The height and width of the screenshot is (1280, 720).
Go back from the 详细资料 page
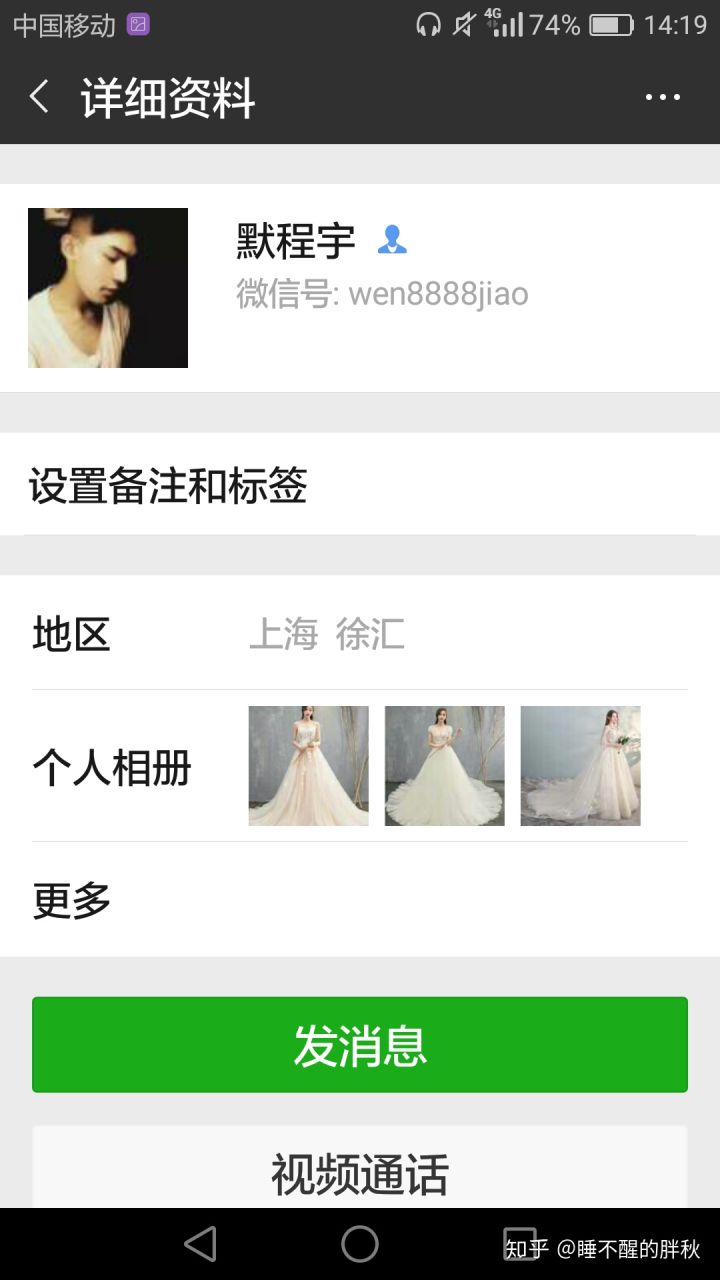click(40, 97)
